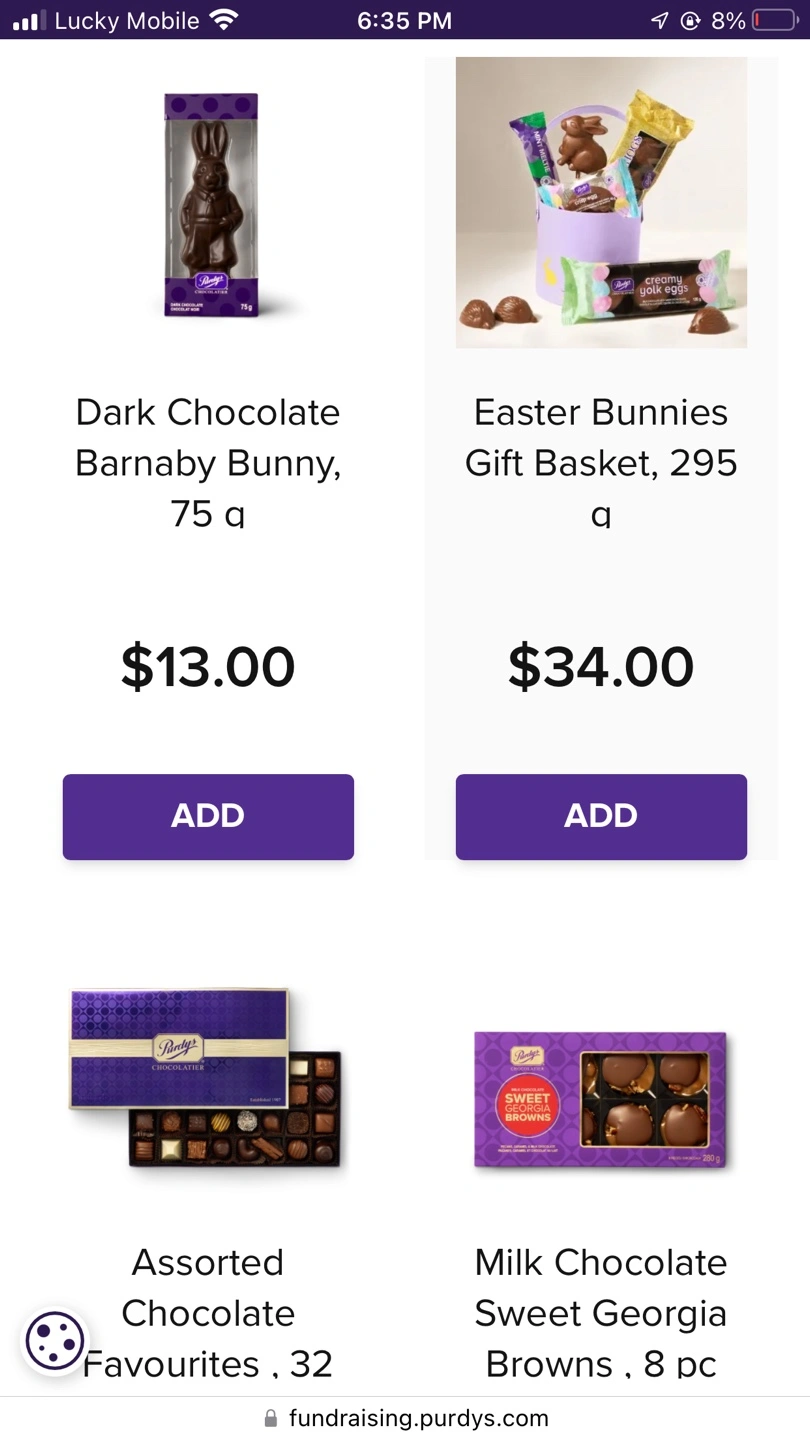Open the Dark Chocolate Barnaby Bunny product
The width and height of the screenshot is (810, 1440).
(x=208, y=462)
